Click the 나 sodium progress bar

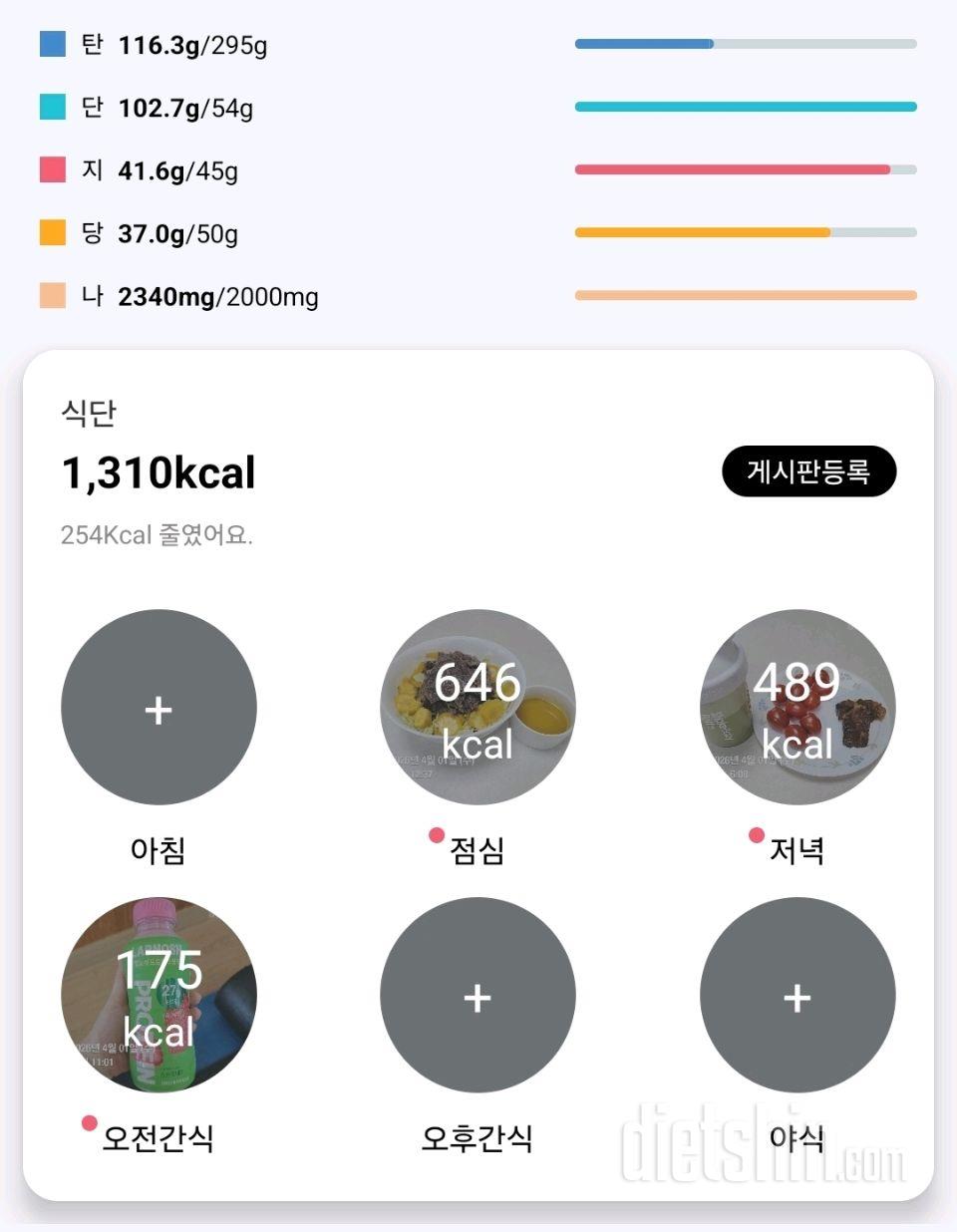(746, 296)
